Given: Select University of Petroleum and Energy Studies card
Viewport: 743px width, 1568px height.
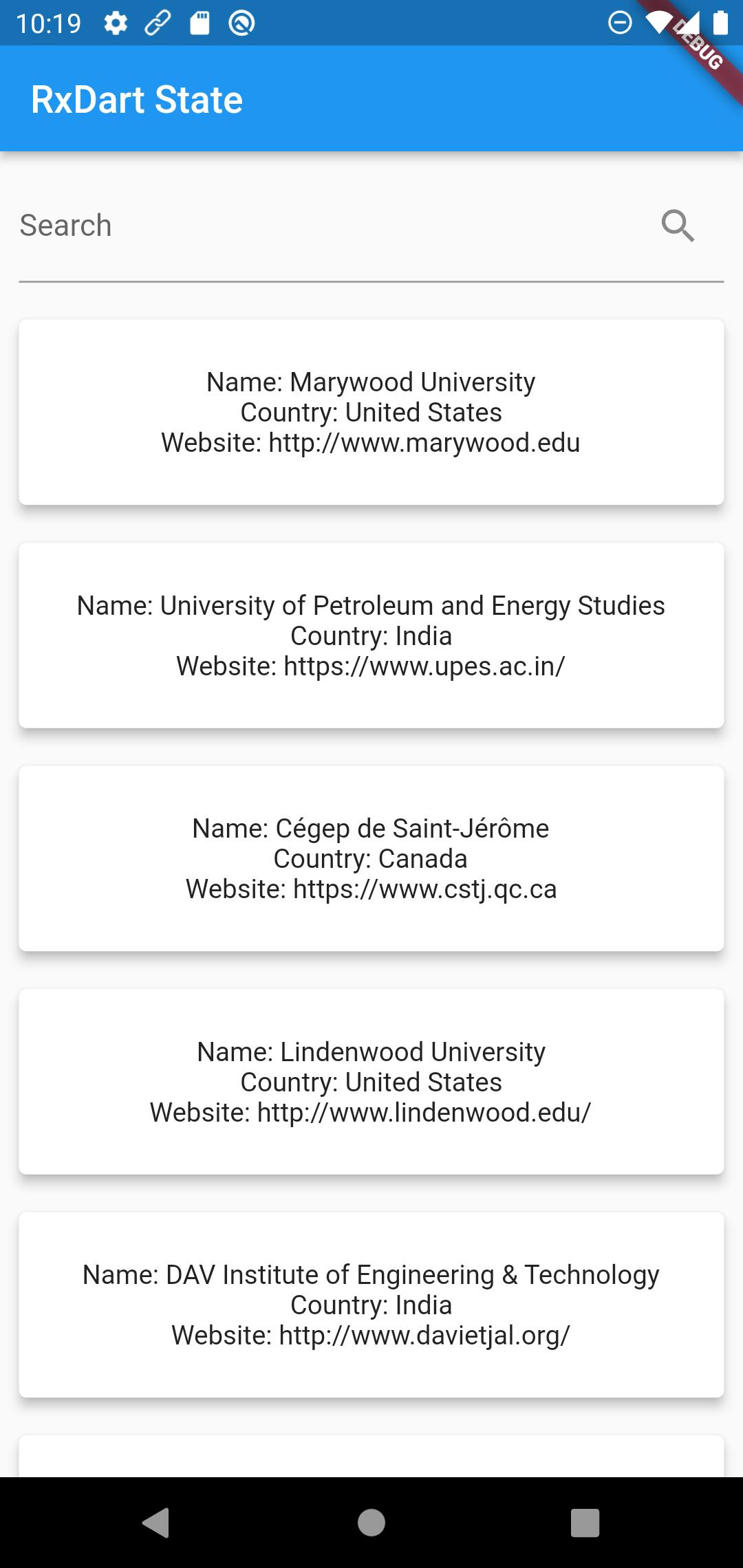Looking at the screenshot, I should [371, 635].
